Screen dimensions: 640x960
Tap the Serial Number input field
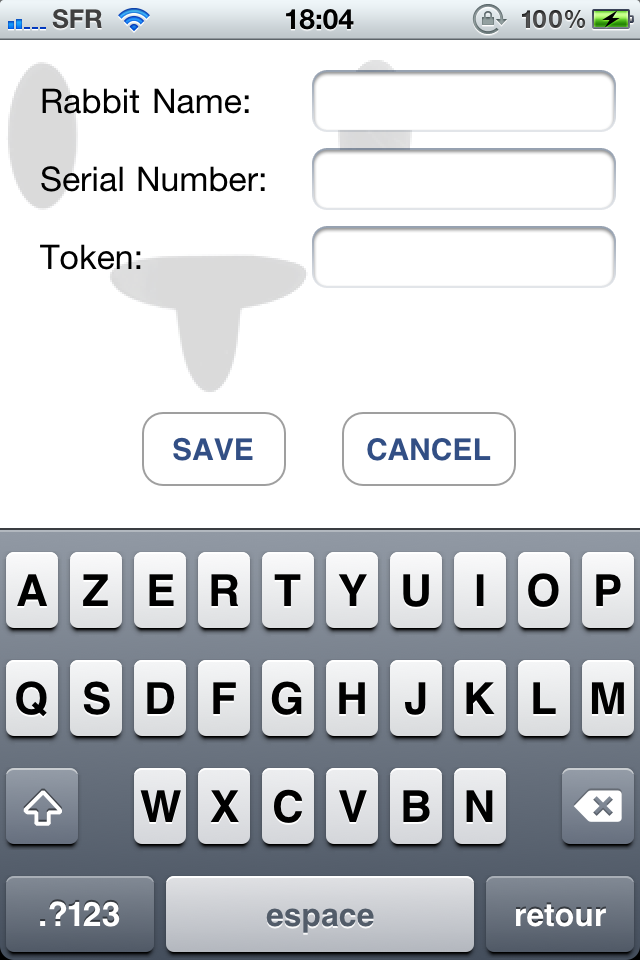463,179
